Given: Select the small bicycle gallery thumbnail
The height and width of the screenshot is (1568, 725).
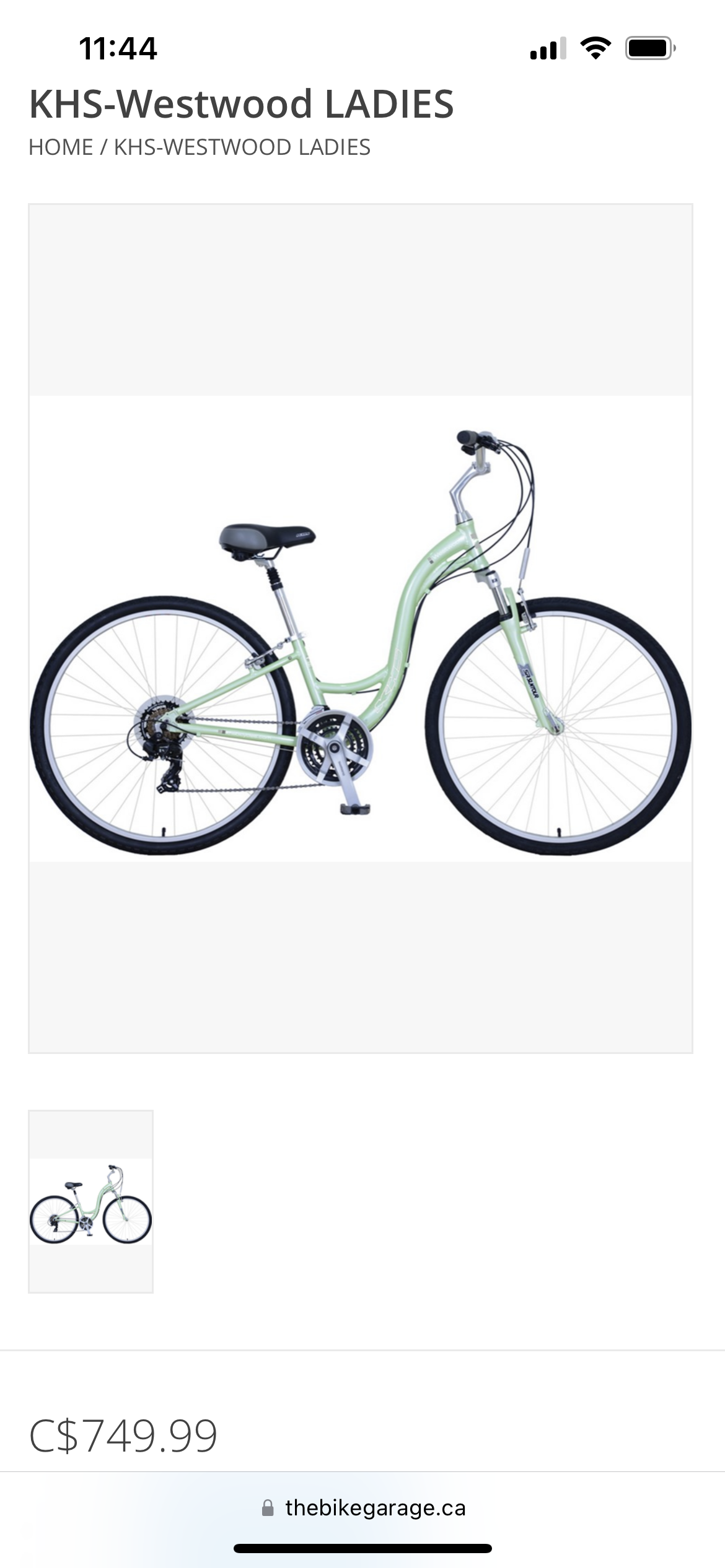Looking at the screenshot, I should 90,1201.
